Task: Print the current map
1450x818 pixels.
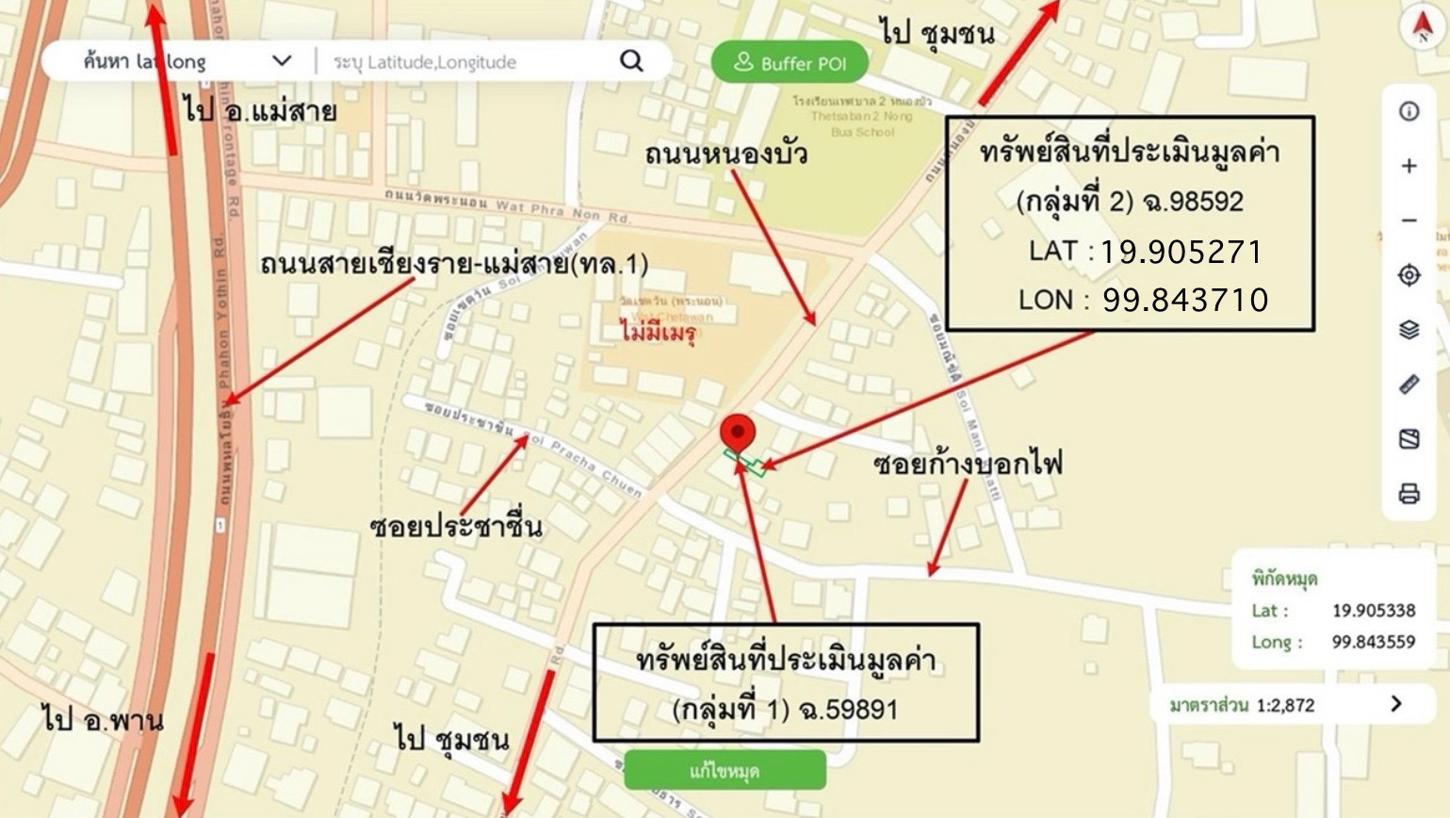Action: click(1409, 493)
